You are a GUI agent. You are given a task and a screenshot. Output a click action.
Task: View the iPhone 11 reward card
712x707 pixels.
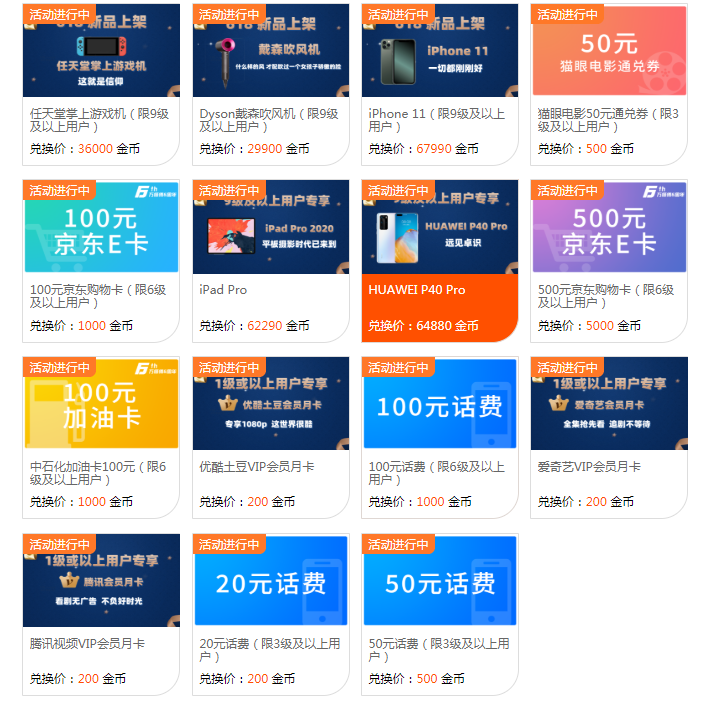440,84
